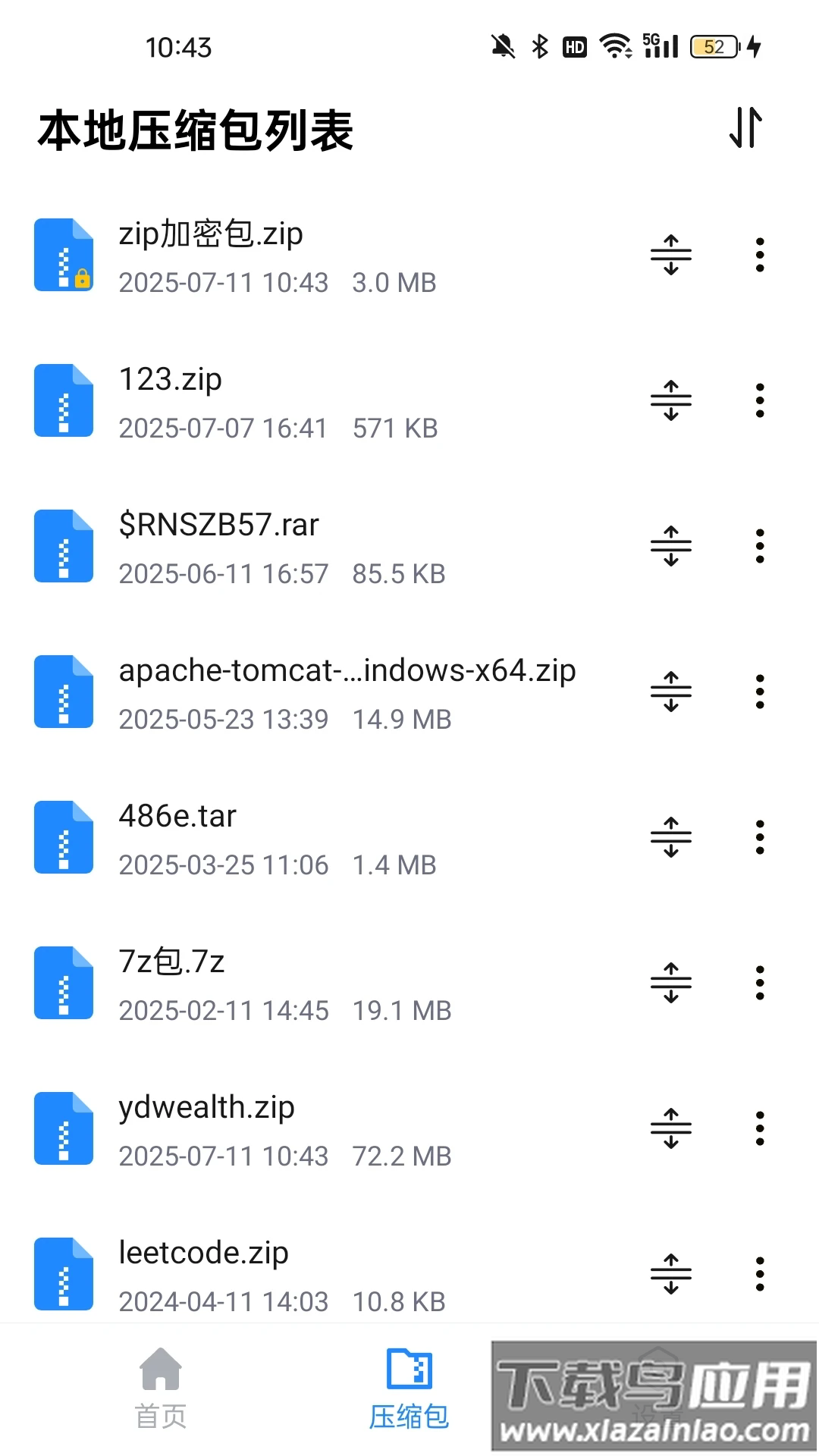The height and width of the screenshot is (1456, 819).
Task: Open the three-dot menu for zip加密包.zip
Action: coord(760,255)
